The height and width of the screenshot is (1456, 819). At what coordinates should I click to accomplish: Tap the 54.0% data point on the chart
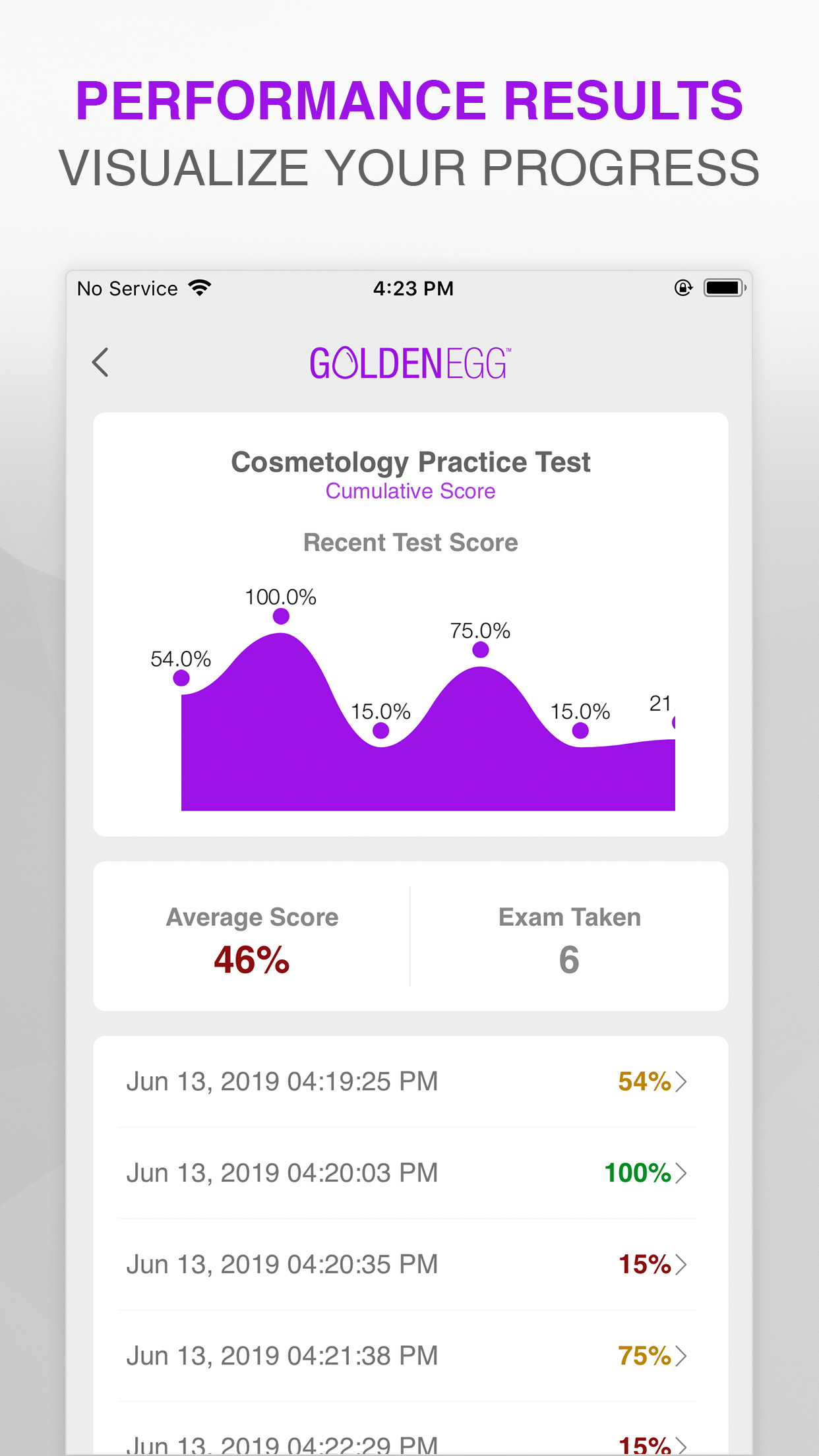tap(181, 677)
